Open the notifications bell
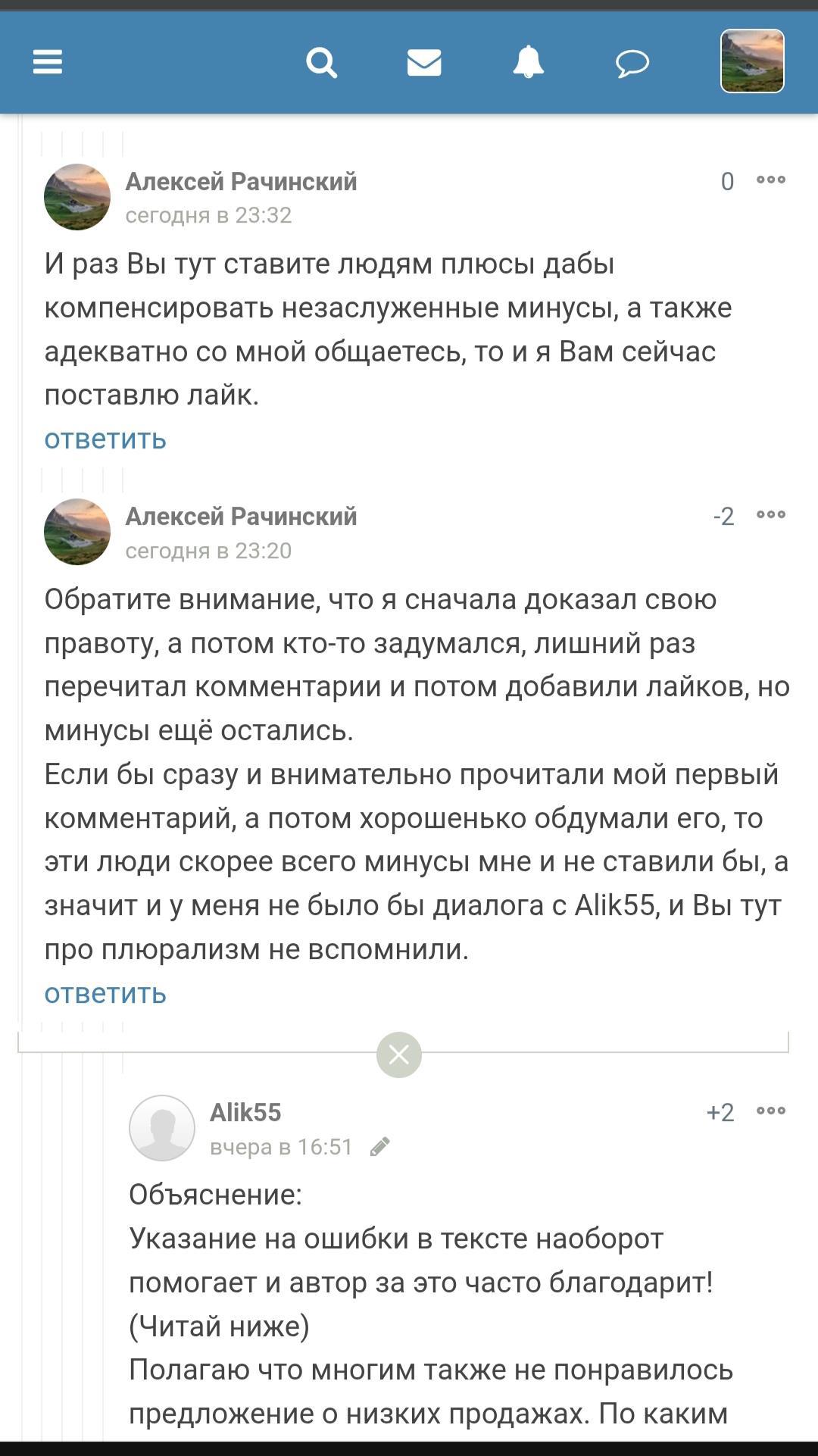818x1456 pixels. pyautogui.click(x=528, y=62)
